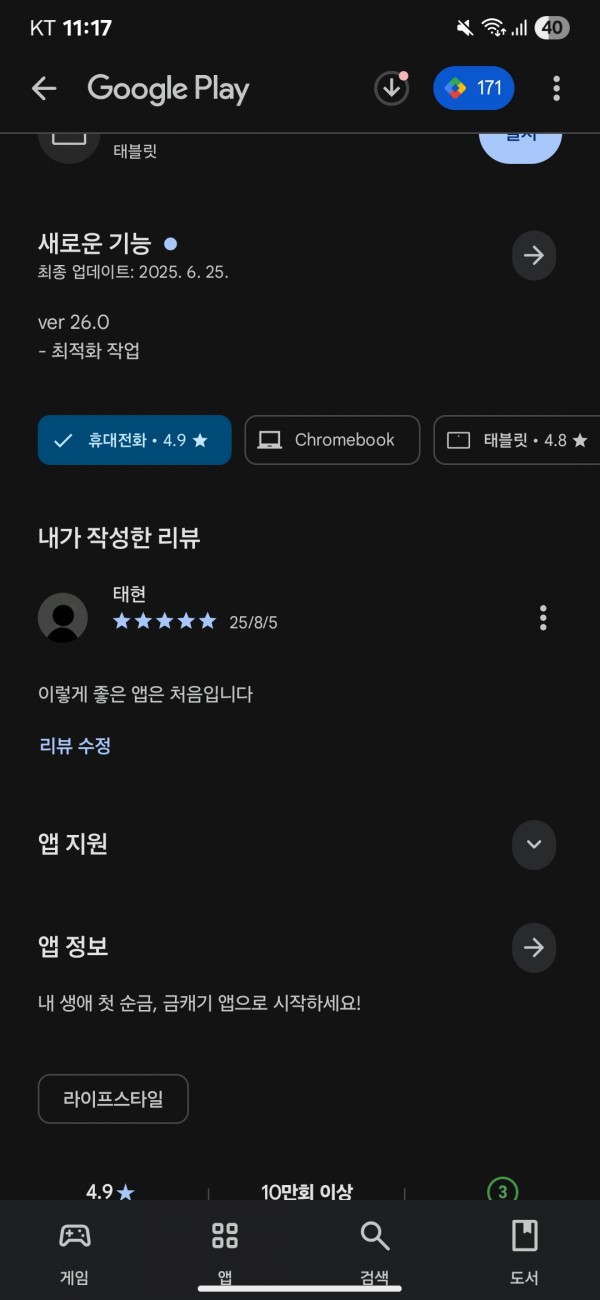Open the Play Points 171 badge
The image size is (600, 1300).
(474, 88)
